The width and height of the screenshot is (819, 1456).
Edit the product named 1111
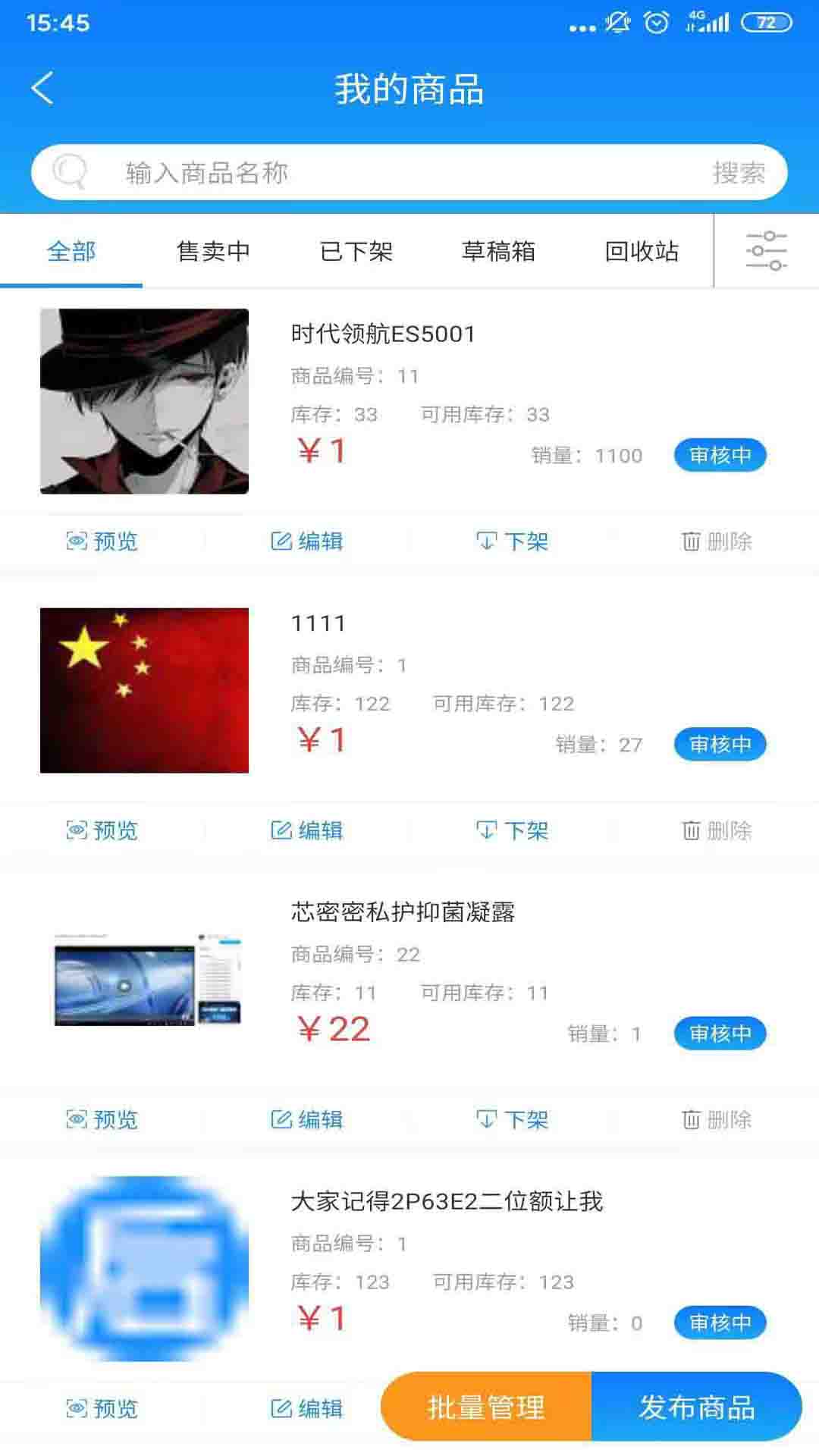click(307, 830)
